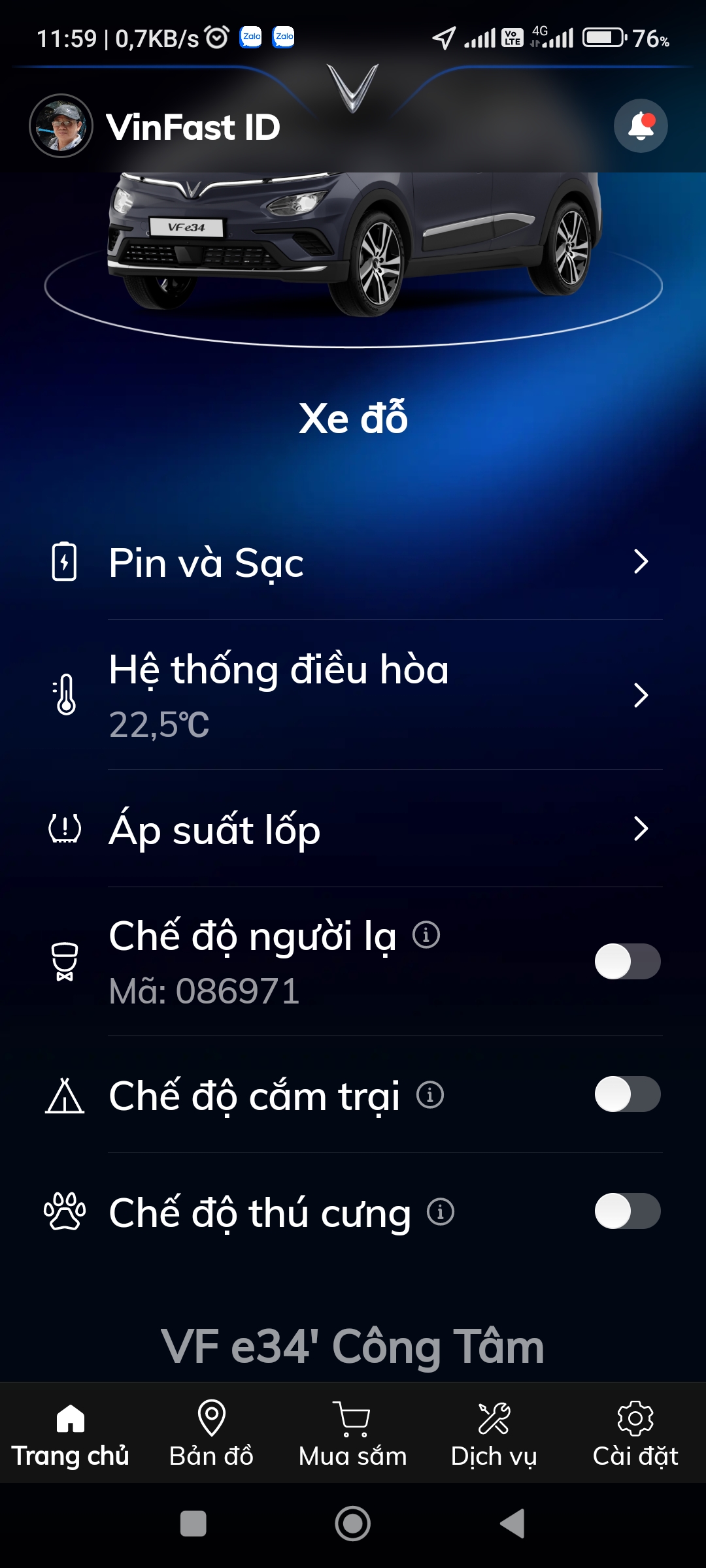Tap the system home button
The height and width of the screenshot is (1568, 706).
point(353,1524)
